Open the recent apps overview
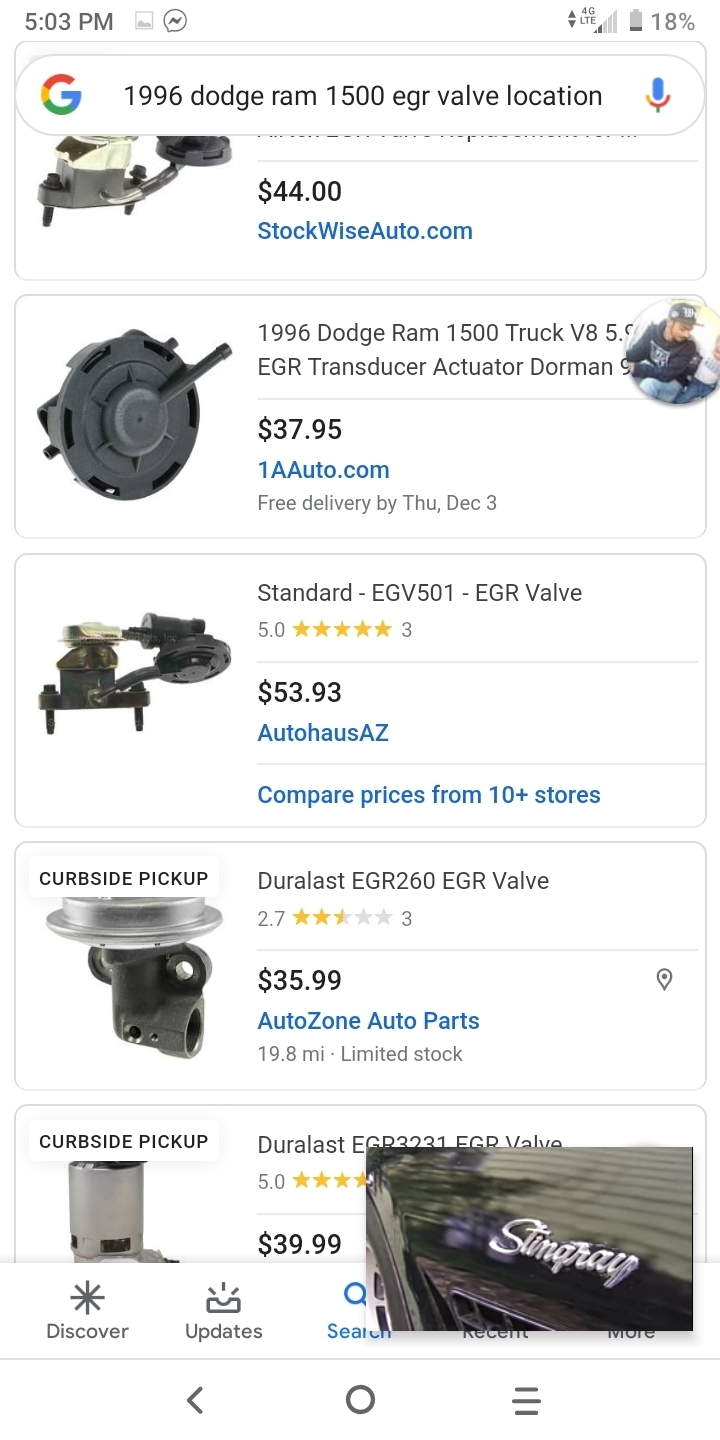The height and width of the screenshot is (1440, 720). pos(526,1400)
